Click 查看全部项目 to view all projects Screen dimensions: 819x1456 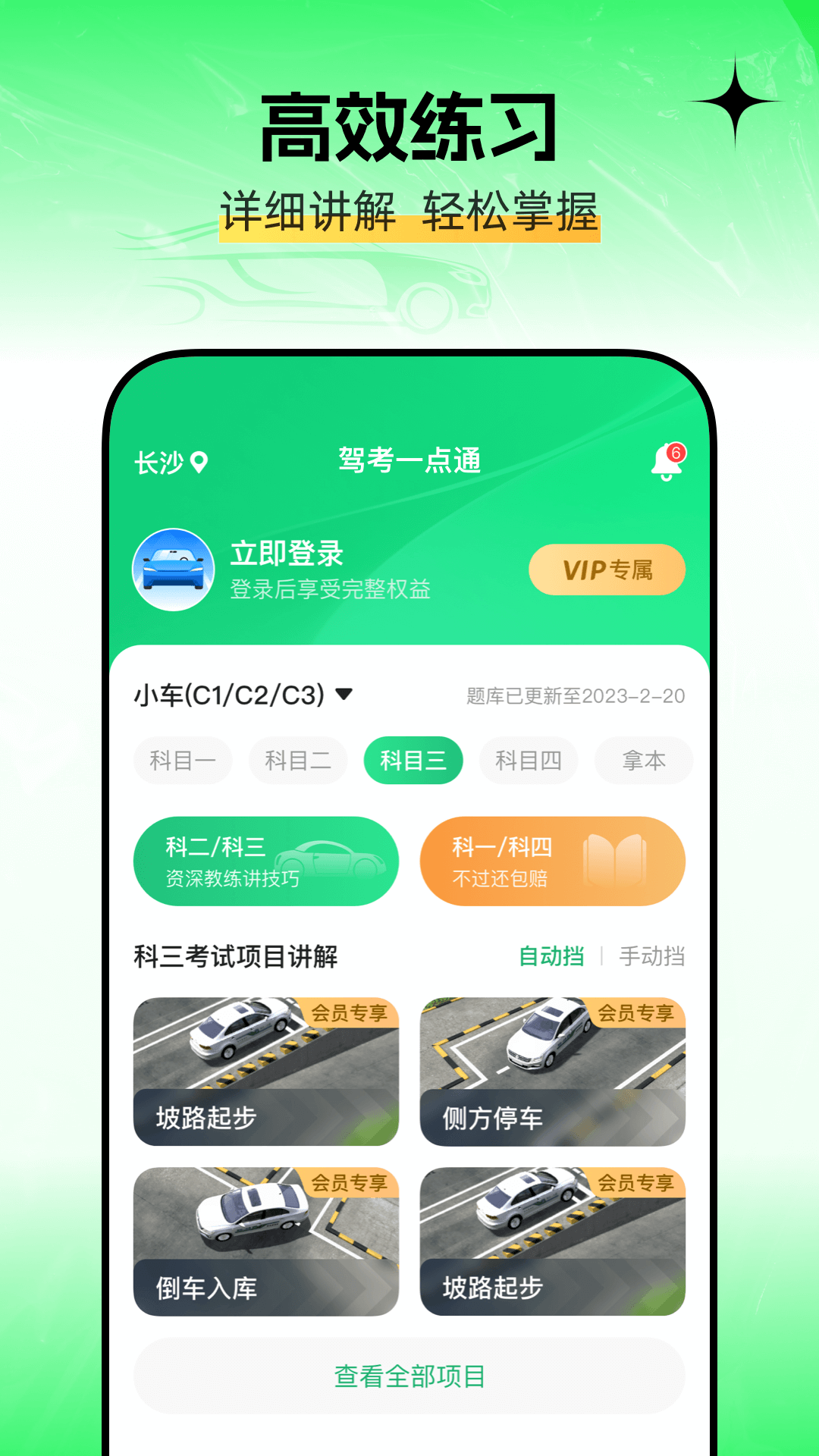click(x=409, y=1374)
